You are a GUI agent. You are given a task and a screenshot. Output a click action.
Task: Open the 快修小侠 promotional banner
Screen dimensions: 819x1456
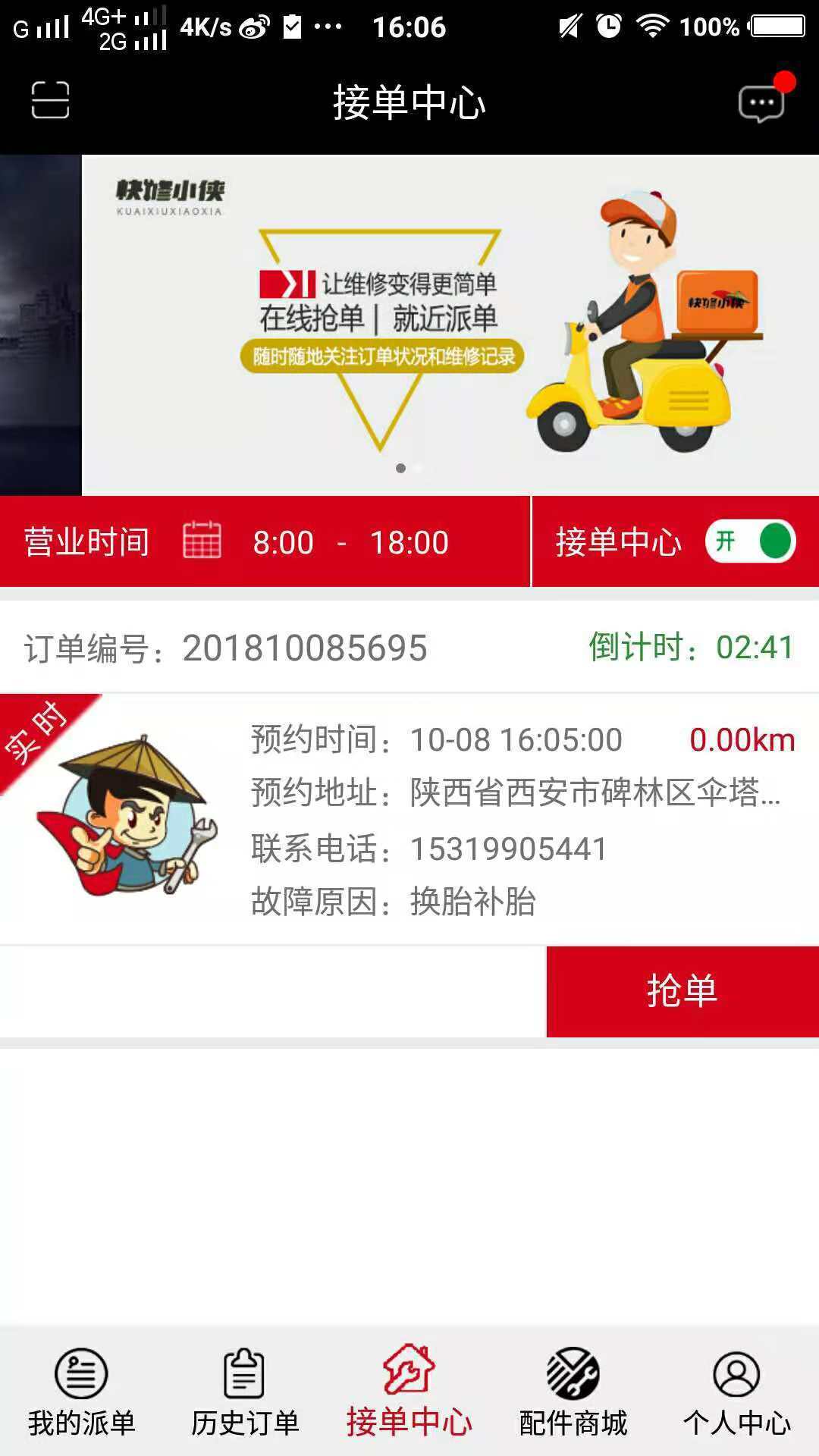point(449,325)
